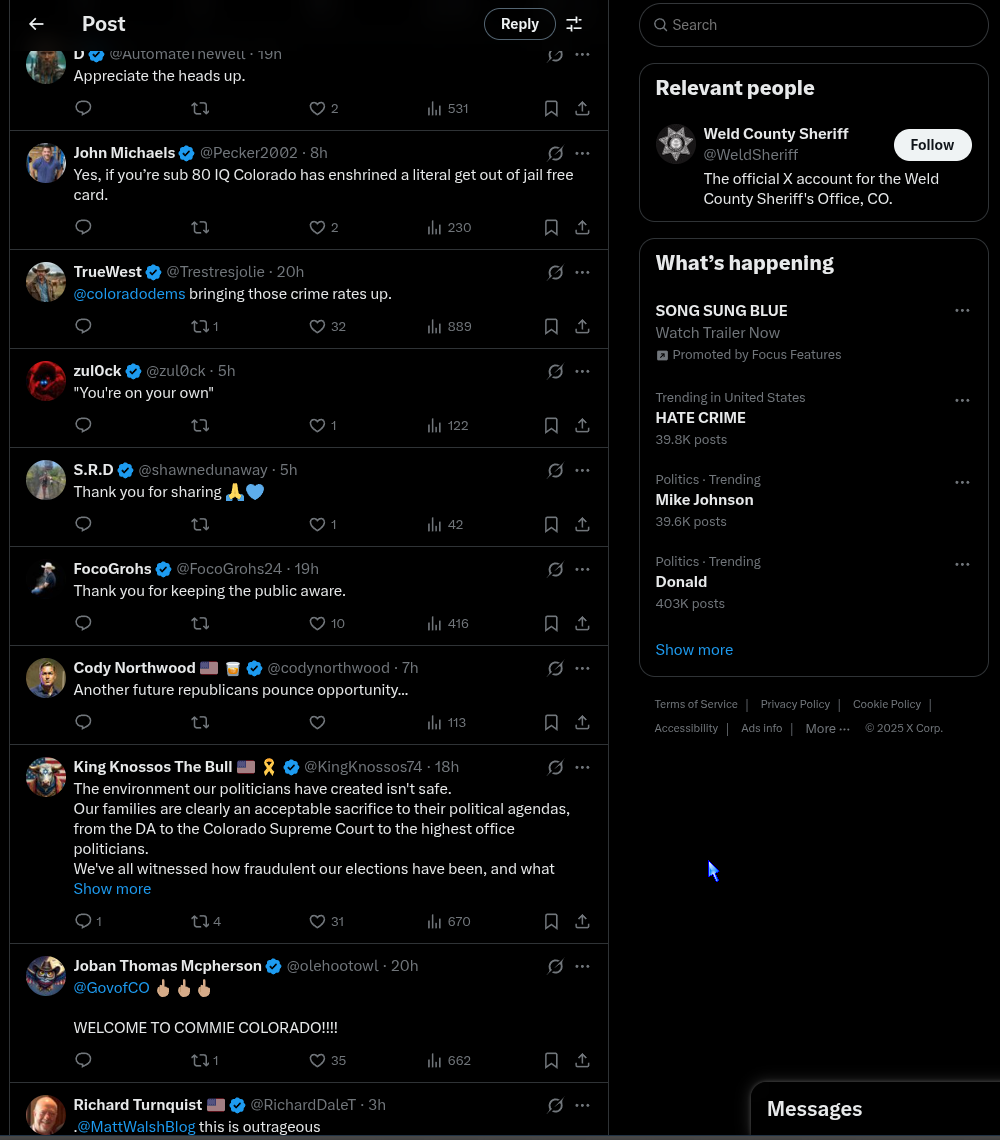This screenshot has width=1000, height=1140.
Task: Follow Weld County Sheriff
Action: (931, 145)
